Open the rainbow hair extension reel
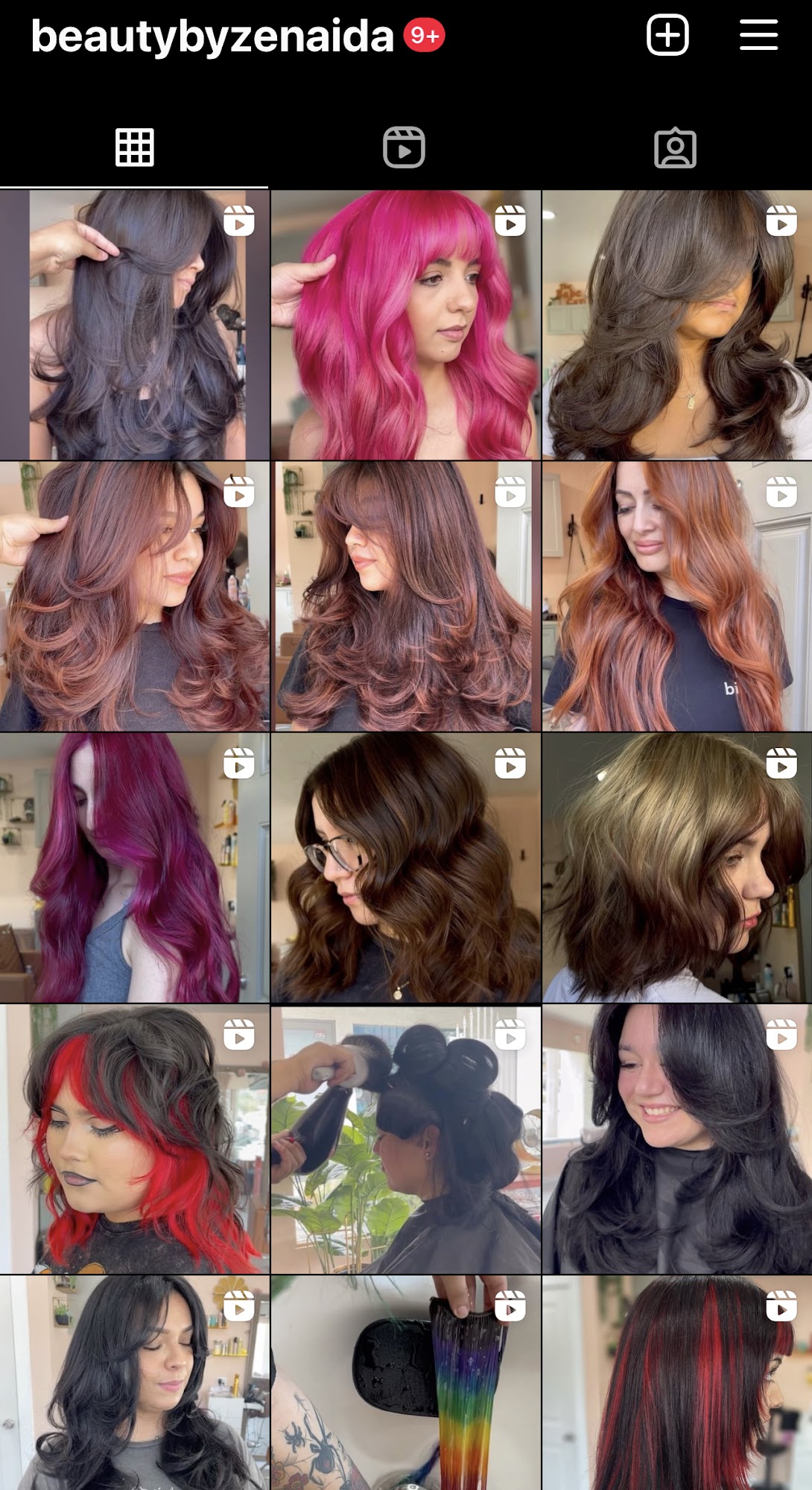Viewport: 812px width, 1490px height. 405,1384
